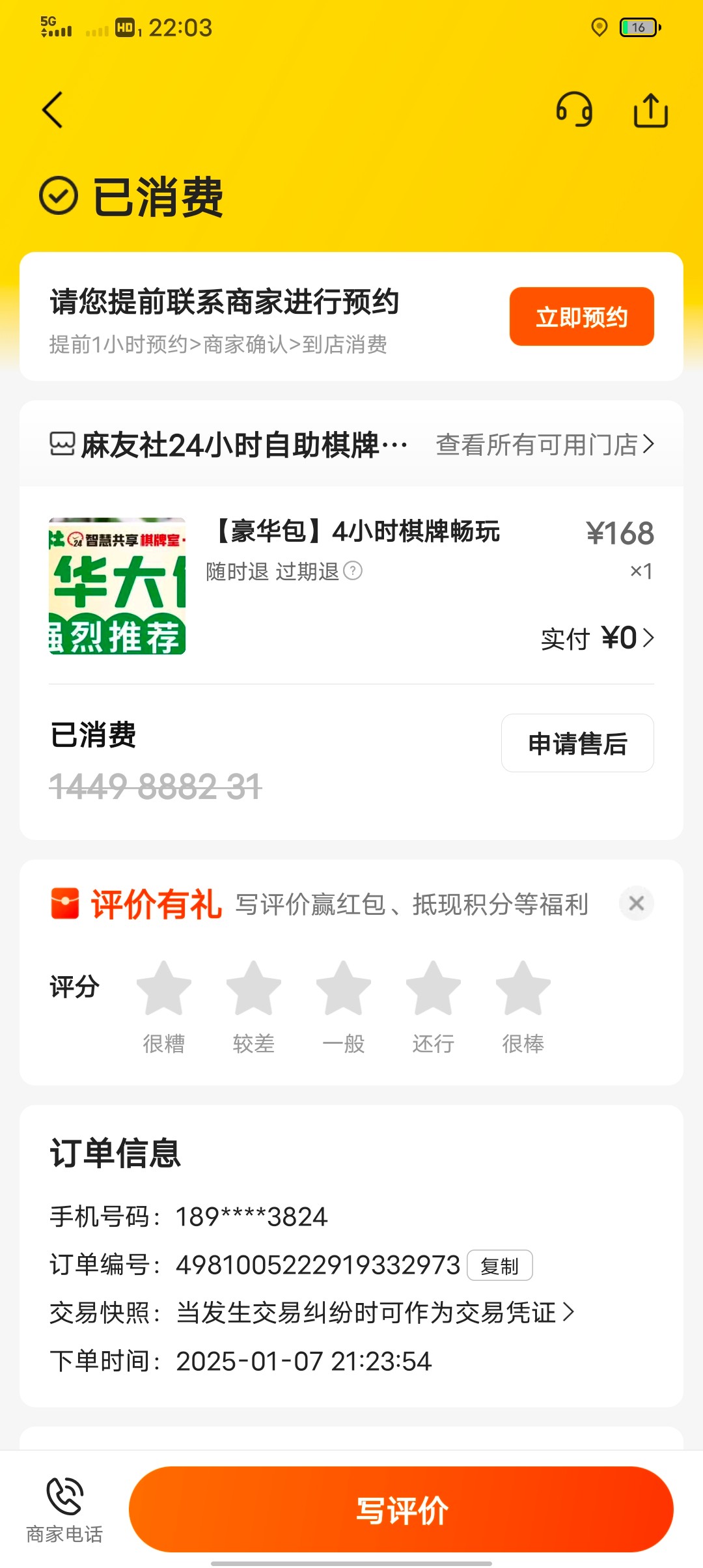View 查看所有可用门店 list
703x1568 pixels.
545,445
